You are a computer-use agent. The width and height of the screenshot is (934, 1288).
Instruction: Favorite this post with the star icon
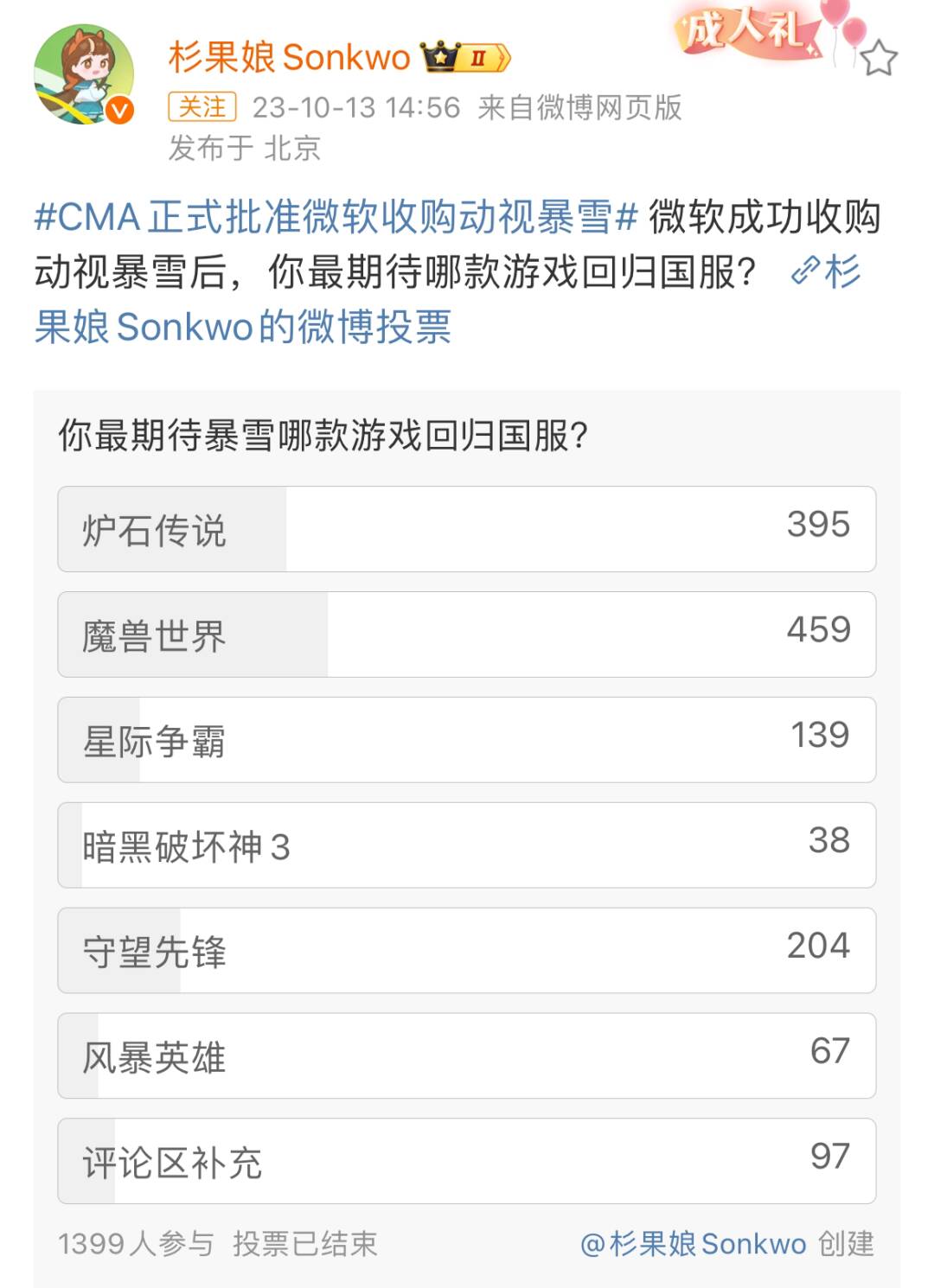pyautogui.click(x=879, y=58)
